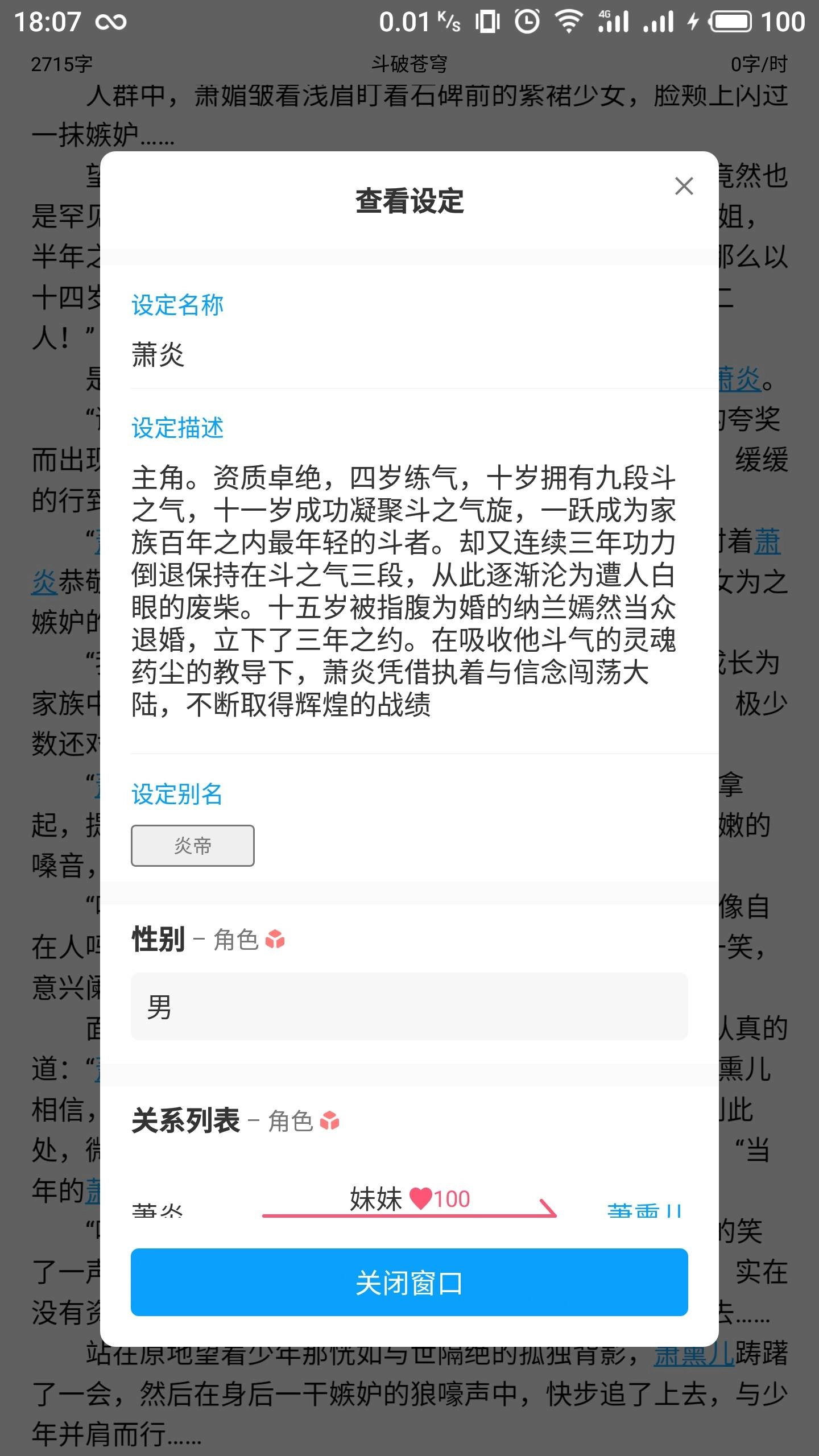Open the 性别 field showing 男
The width and height of the screenshot is (819, 1456).
click(409, 1007)
